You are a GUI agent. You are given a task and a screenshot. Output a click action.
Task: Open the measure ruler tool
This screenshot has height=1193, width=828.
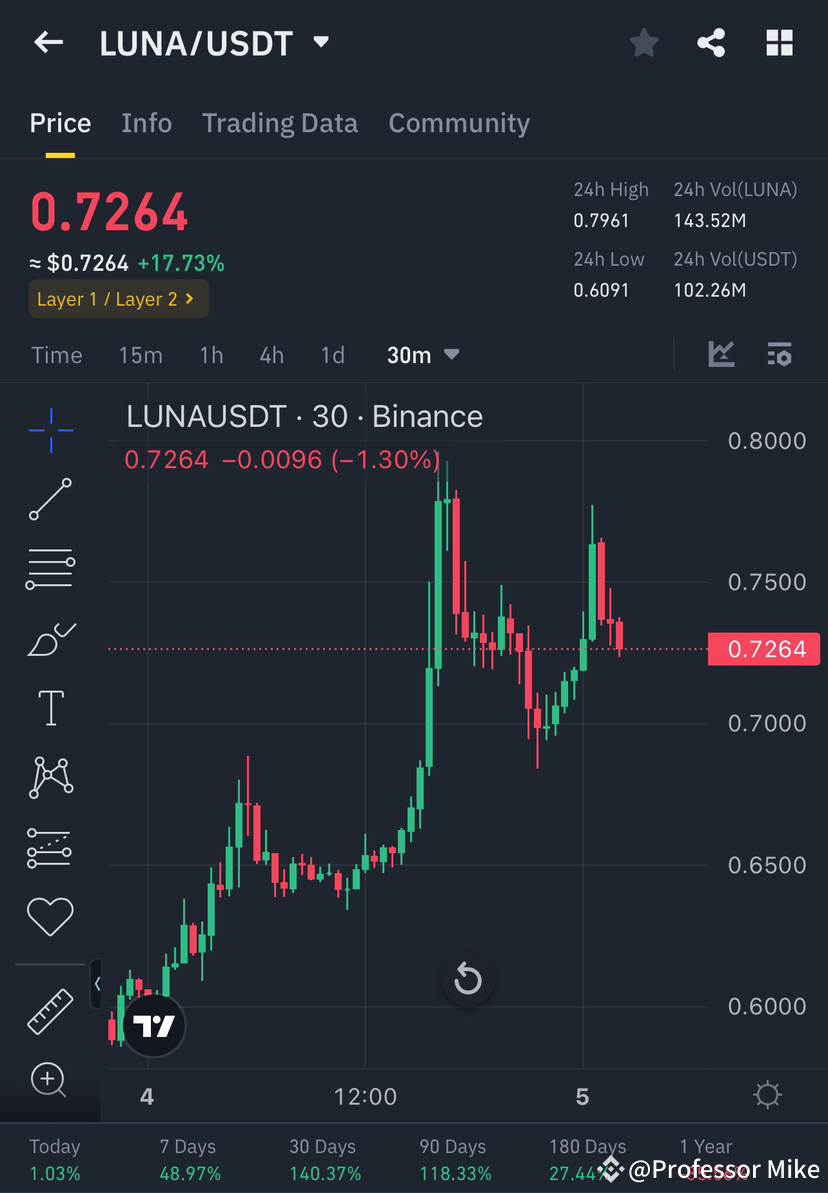tap(50, 1010)
